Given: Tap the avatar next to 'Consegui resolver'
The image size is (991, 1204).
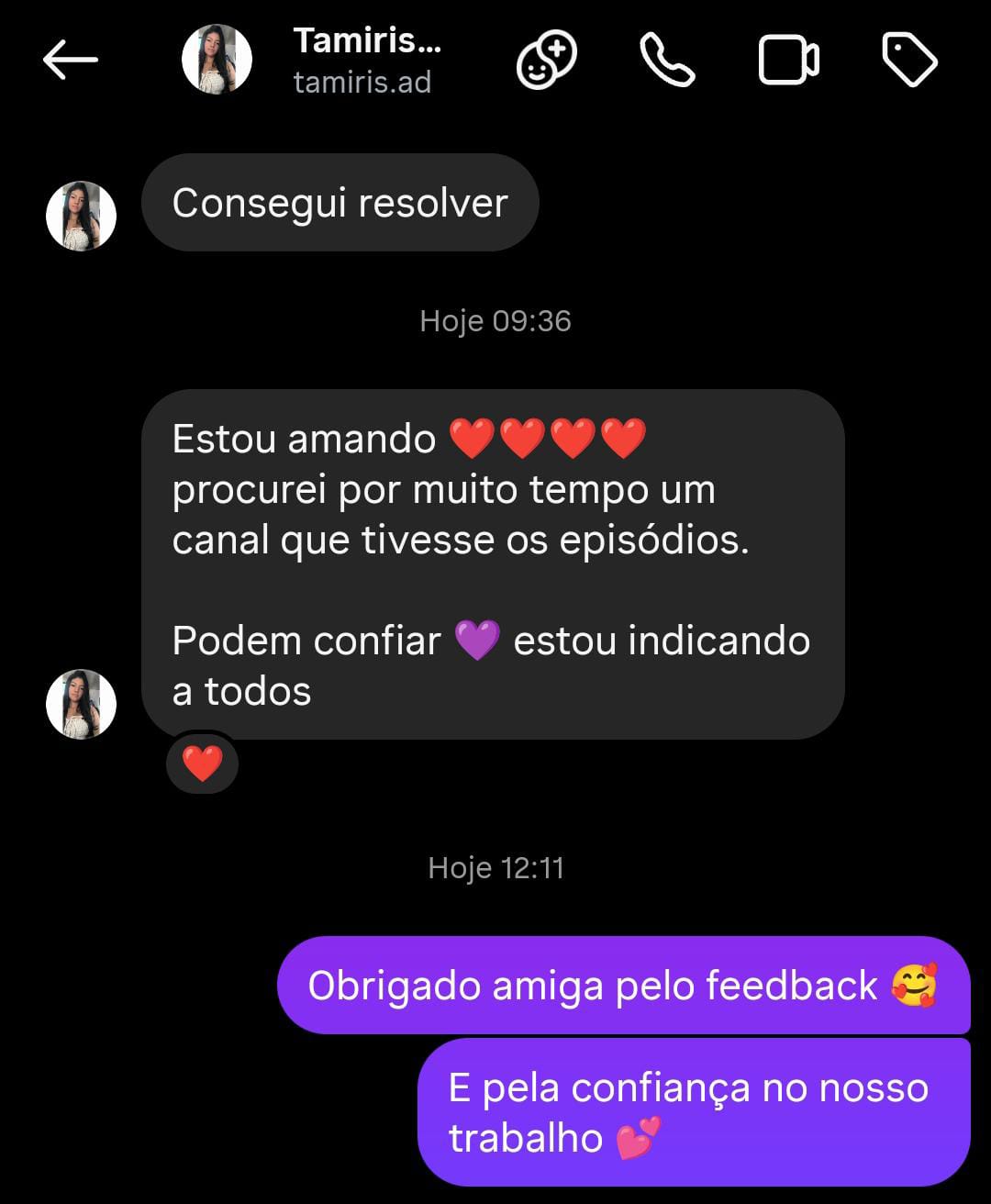Looking at the screenshot, I should (x=81, y=216).
